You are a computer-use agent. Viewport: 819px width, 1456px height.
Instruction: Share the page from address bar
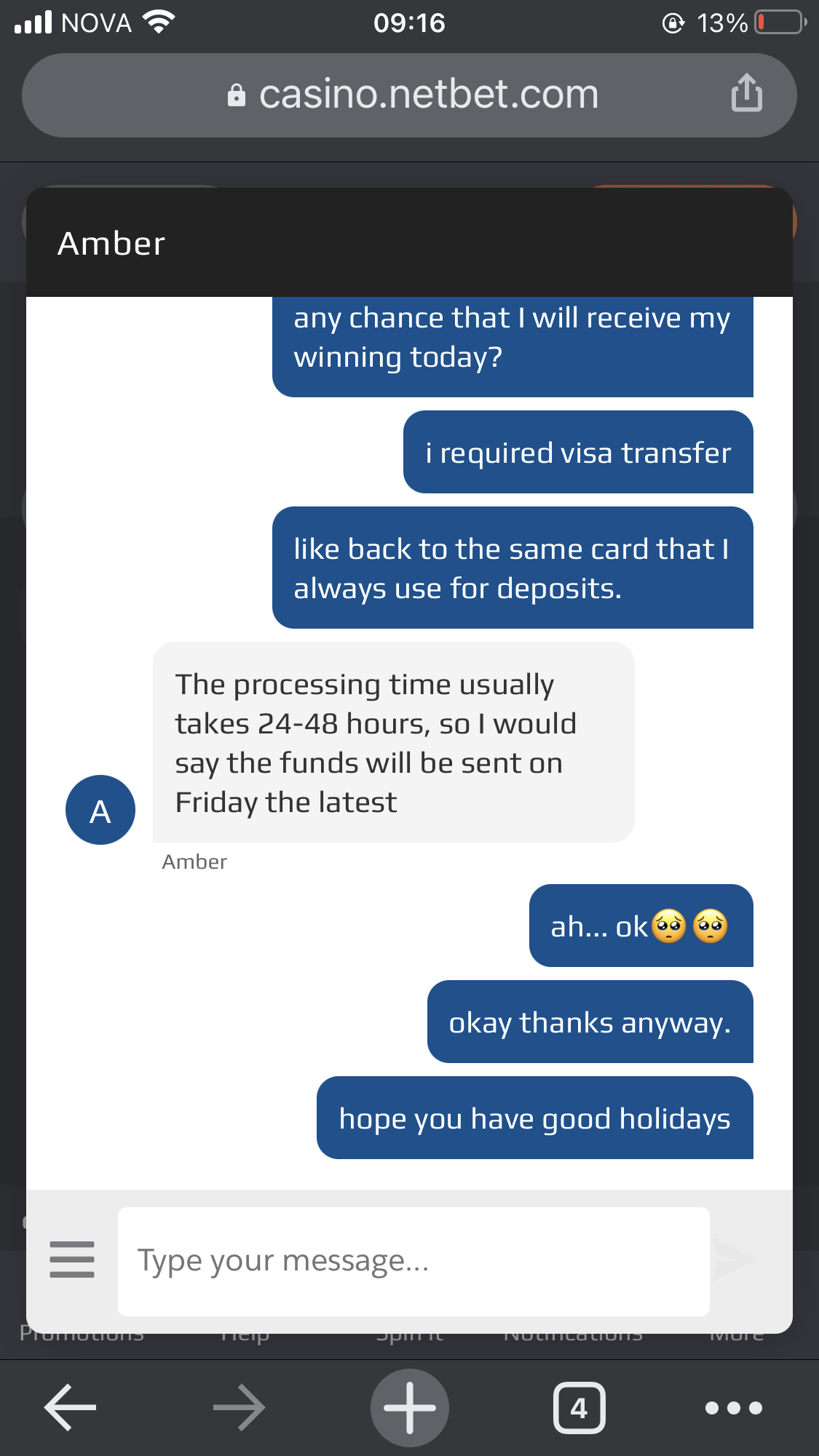(747, 93)
